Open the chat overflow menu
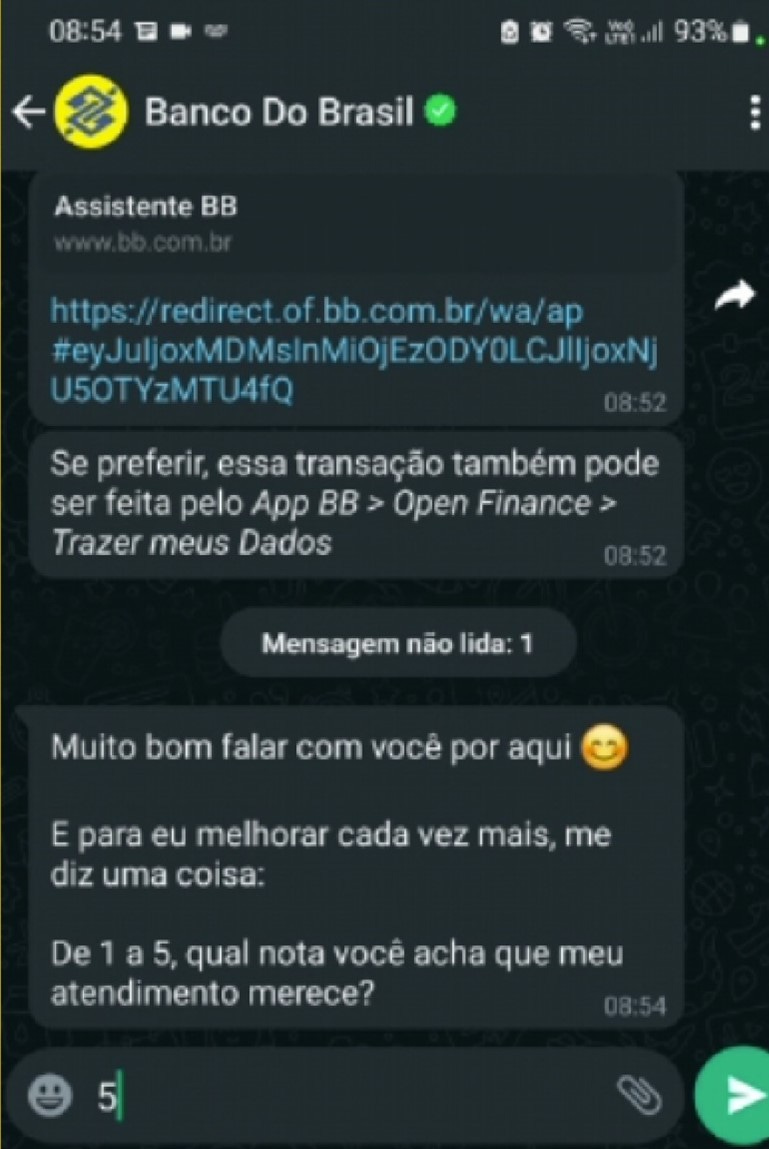 754,113
